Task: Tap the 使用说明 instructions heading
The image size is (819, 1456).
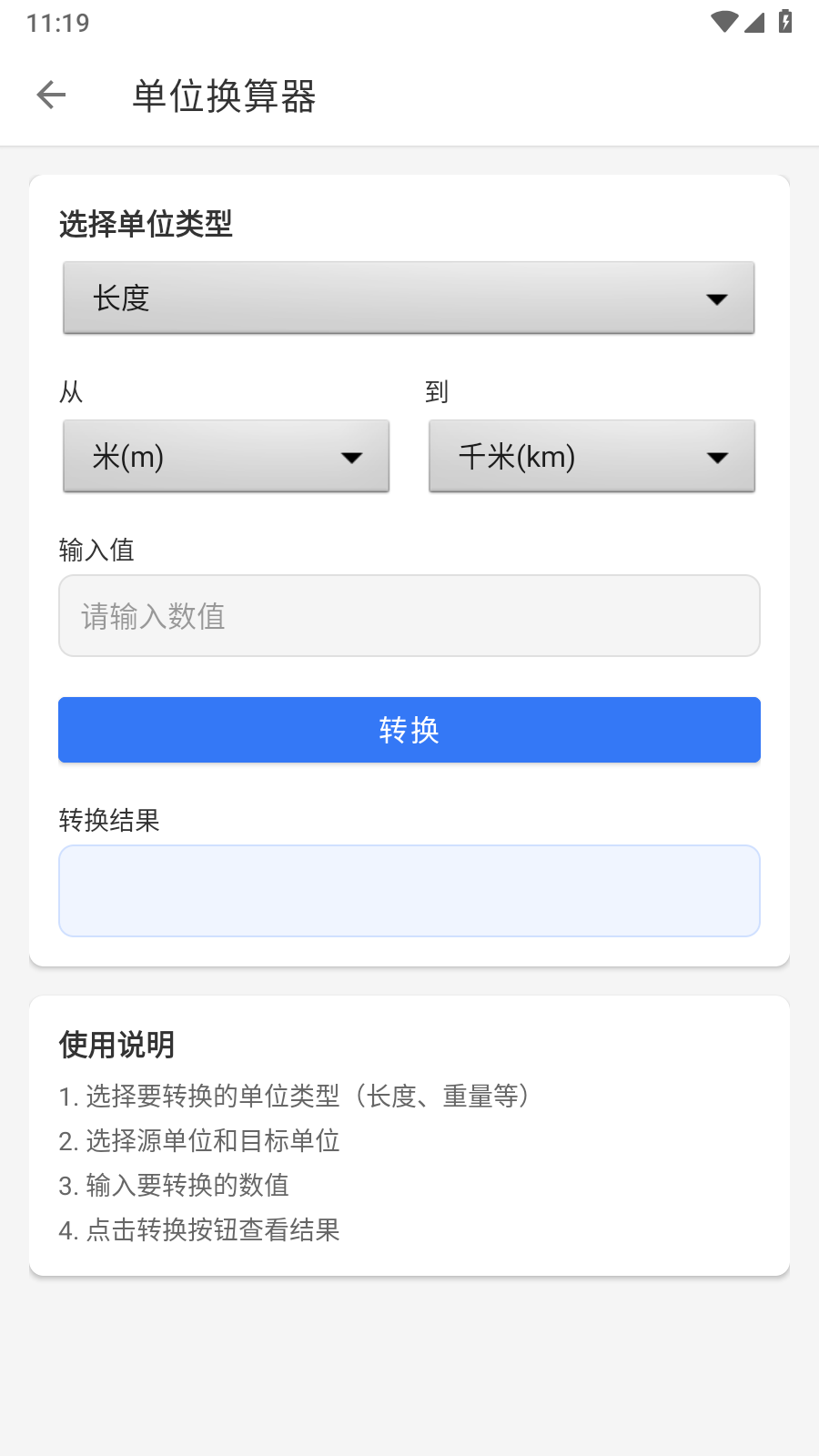Action: pyautogui.click(x=116, y=1046)
